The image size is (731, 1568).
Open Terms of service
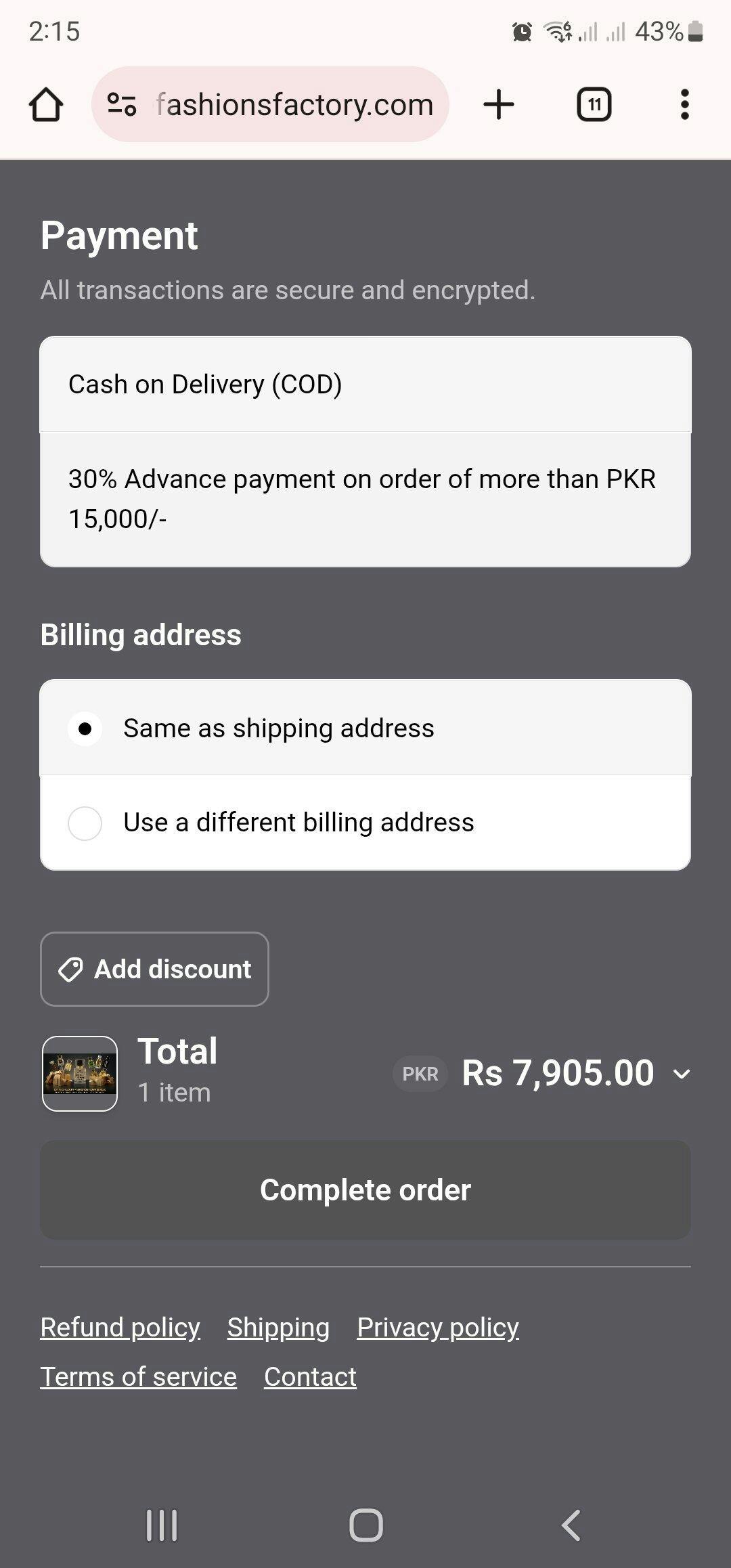pyautogui.click(x=139, y=1376)
